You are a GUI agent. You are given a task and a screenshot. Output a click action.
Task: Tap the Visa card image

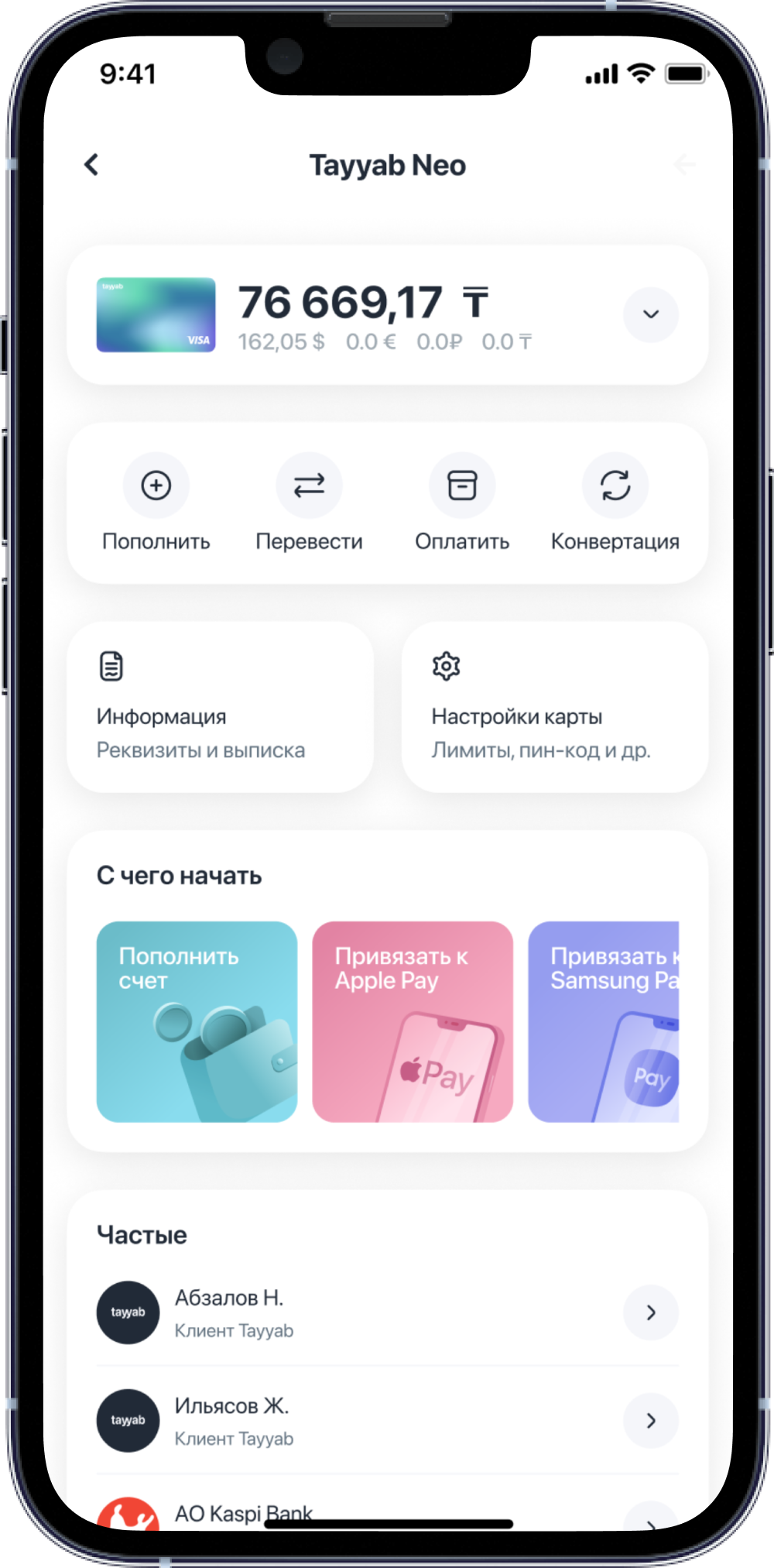(156, 314)
